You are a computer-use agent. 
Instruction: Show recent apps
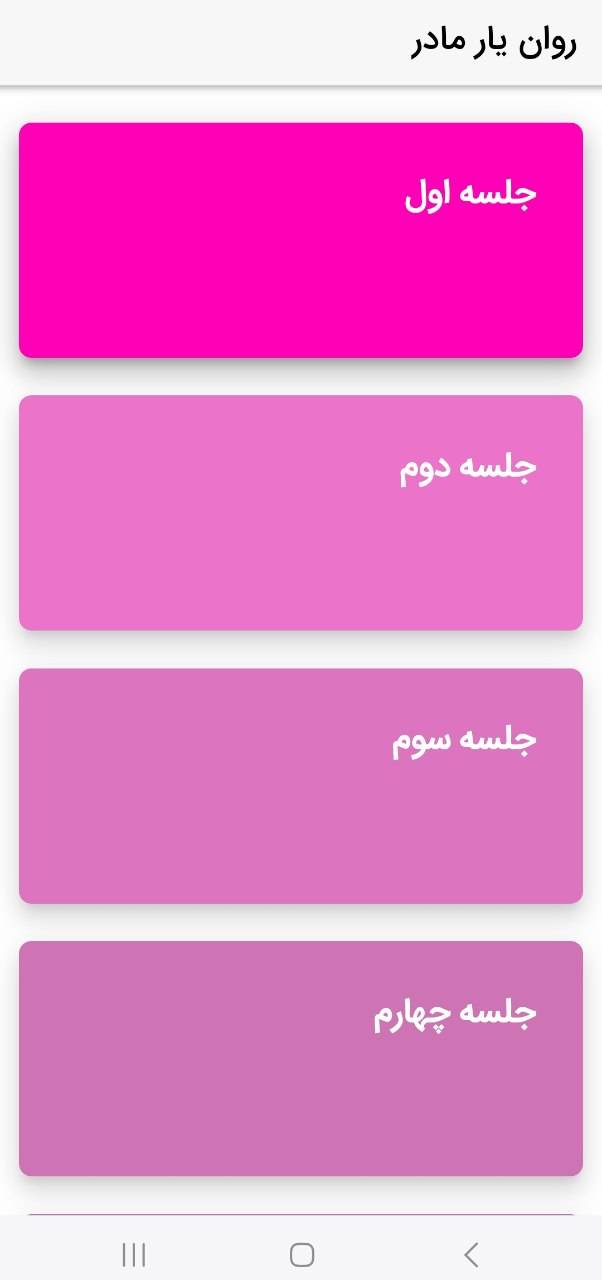[x=133, y=1254]
